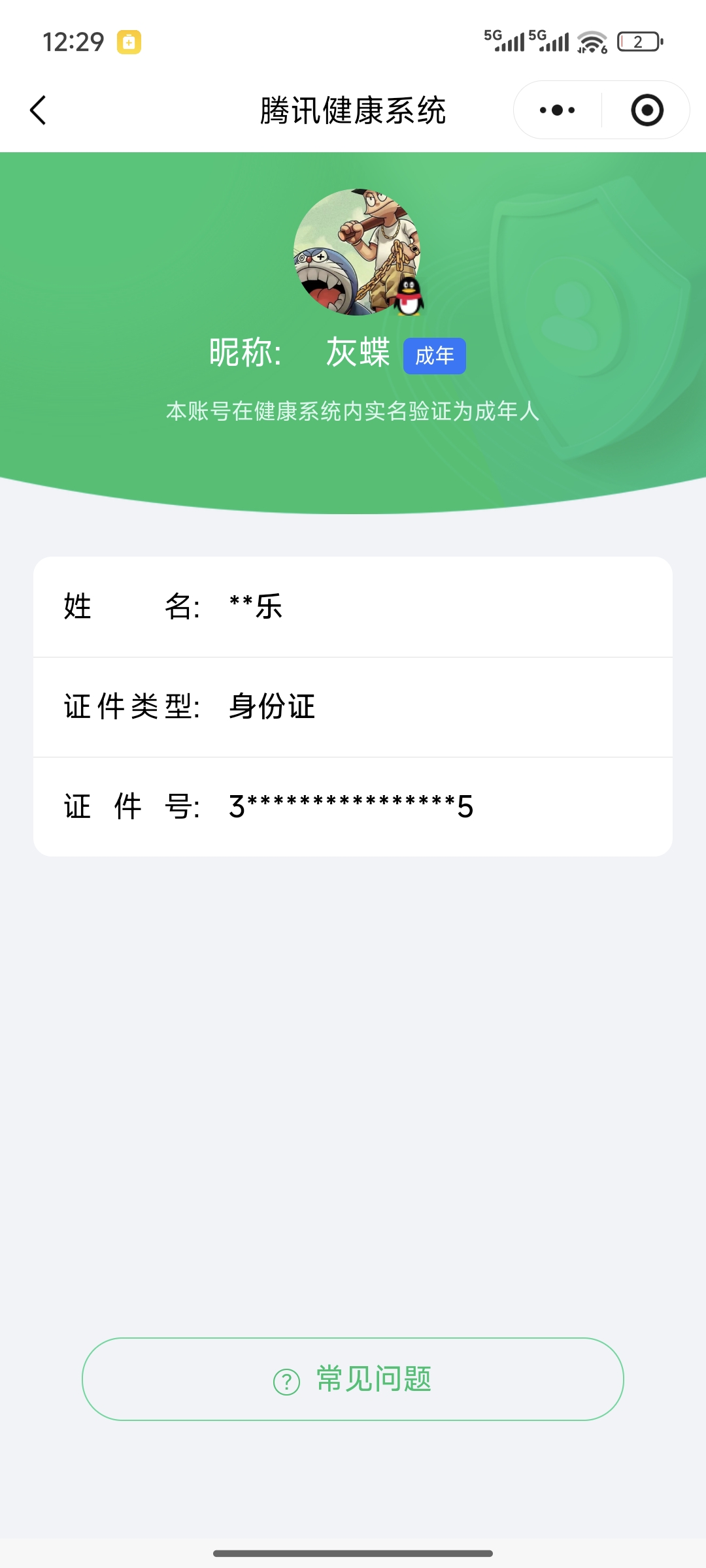Tap the 证件号 masked ID row
706x1568 pixels.
pos(353,806)
